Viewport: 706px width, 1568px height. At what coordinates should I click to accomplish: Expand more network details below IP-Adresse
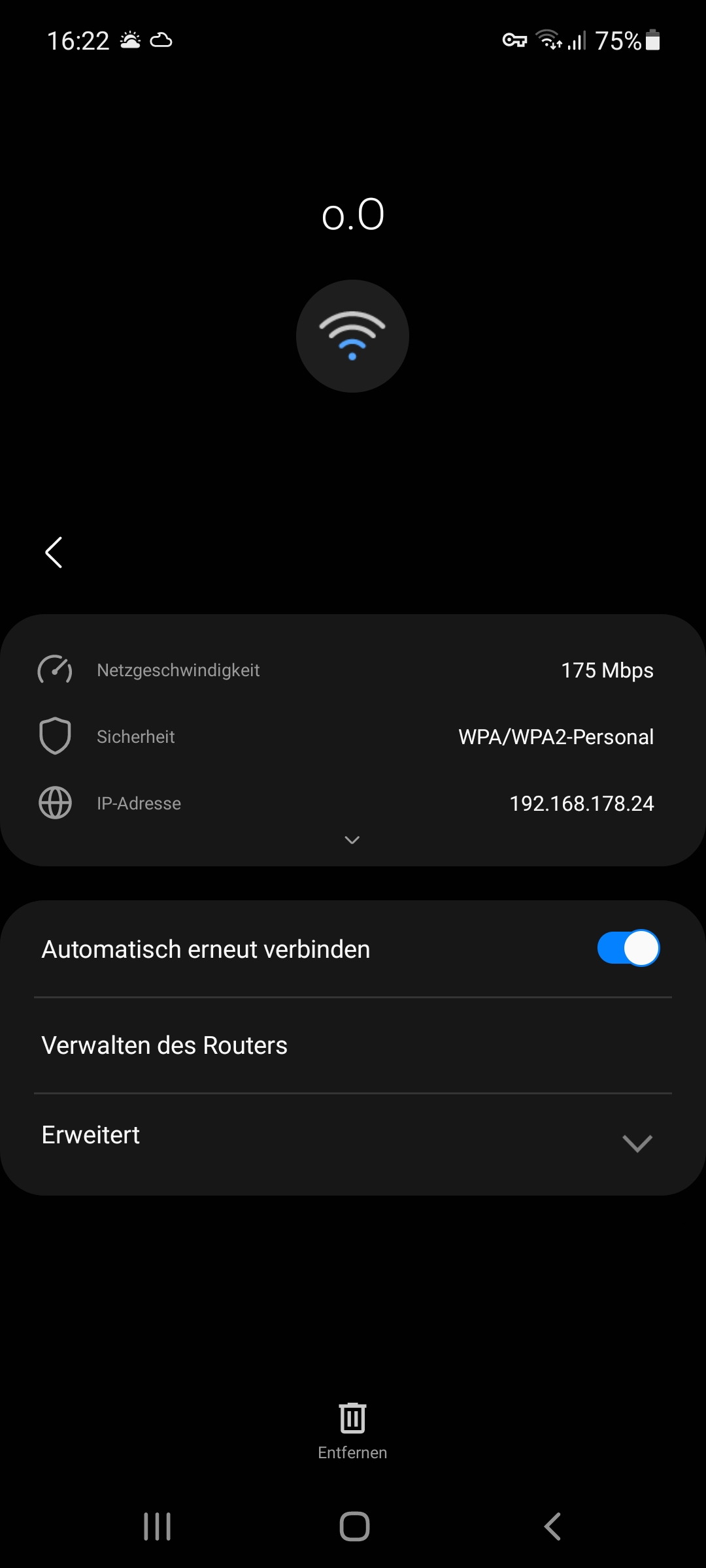click(x=352, y=840)
